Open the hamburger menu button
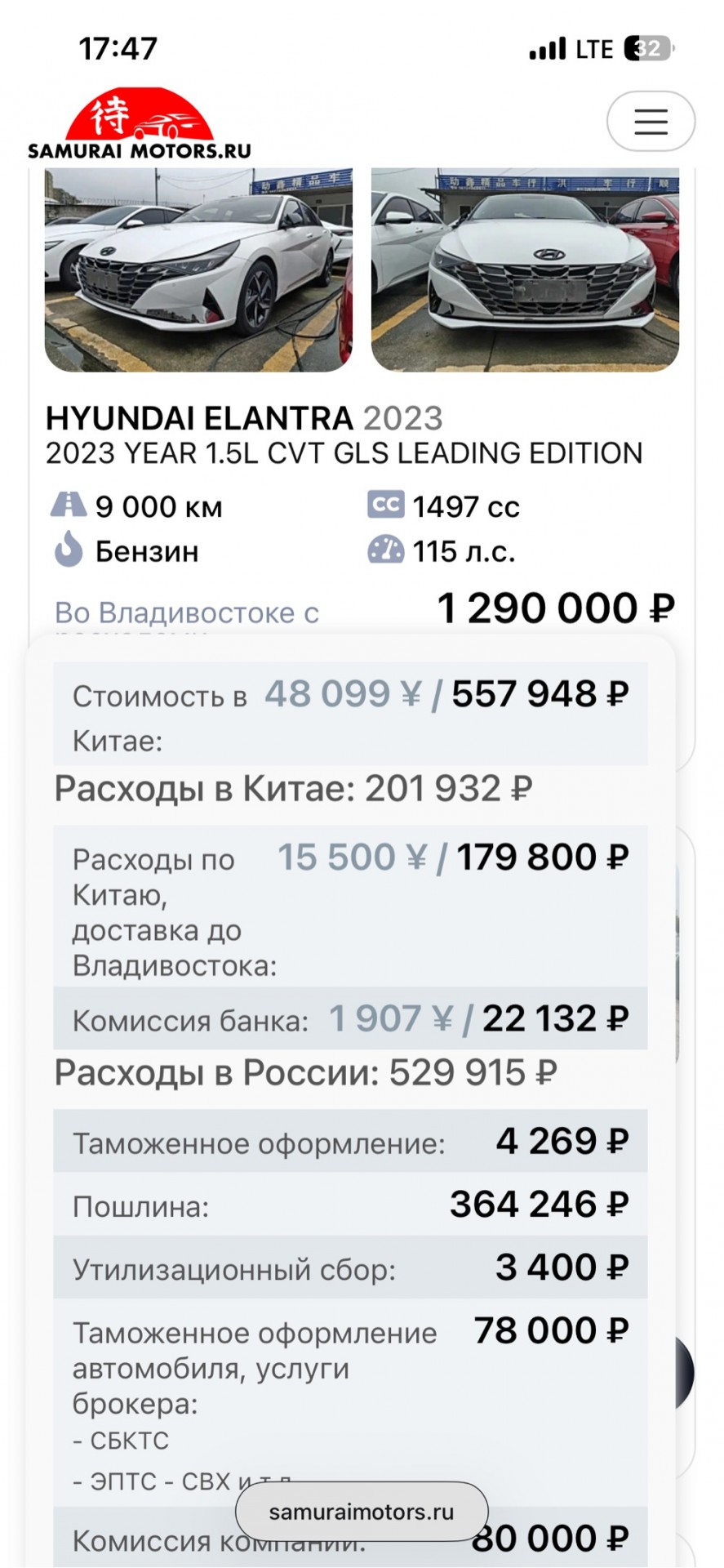This screenshot has height=1568, width=724. click(x=651, y=121)
